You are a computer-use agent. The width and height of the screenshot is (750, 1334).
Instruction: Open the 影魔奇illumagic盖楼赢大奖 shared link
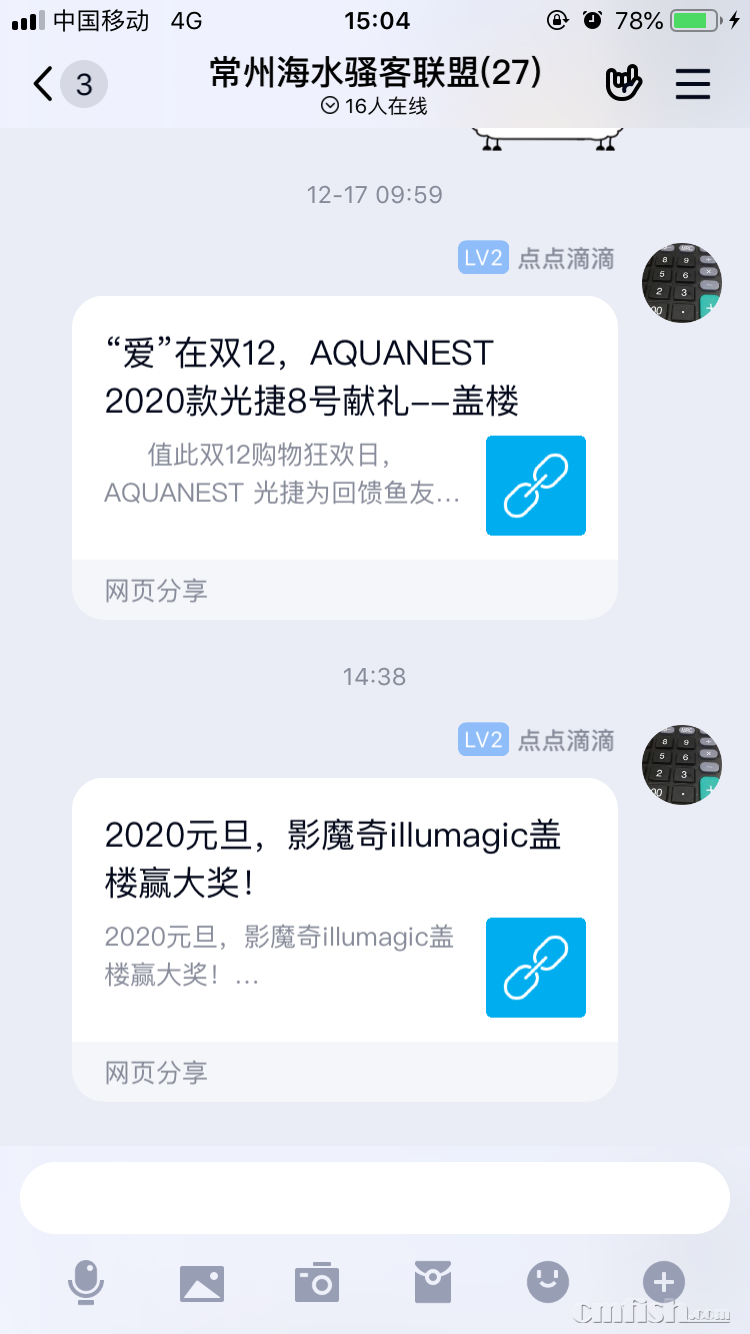[344, 939]
